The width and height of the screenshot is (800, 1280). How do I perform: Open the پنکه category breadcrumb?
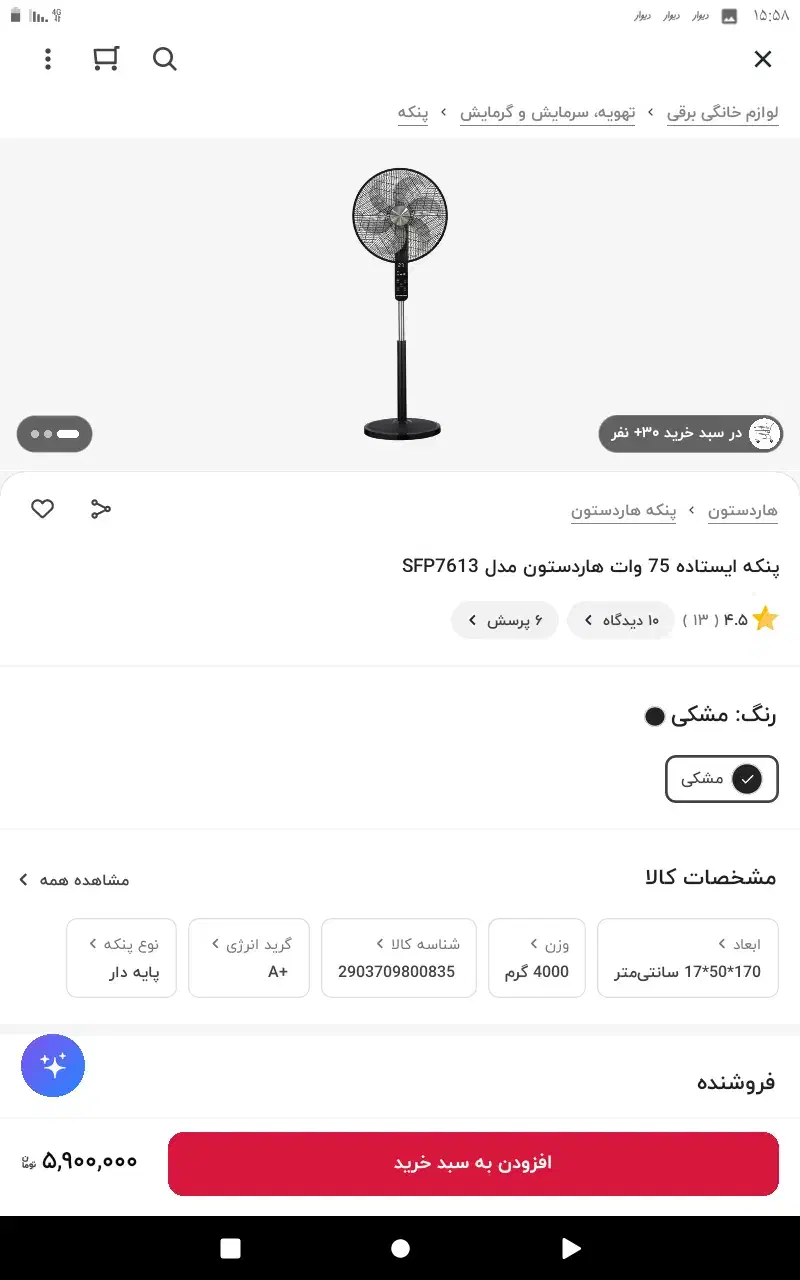pos(413,112)
